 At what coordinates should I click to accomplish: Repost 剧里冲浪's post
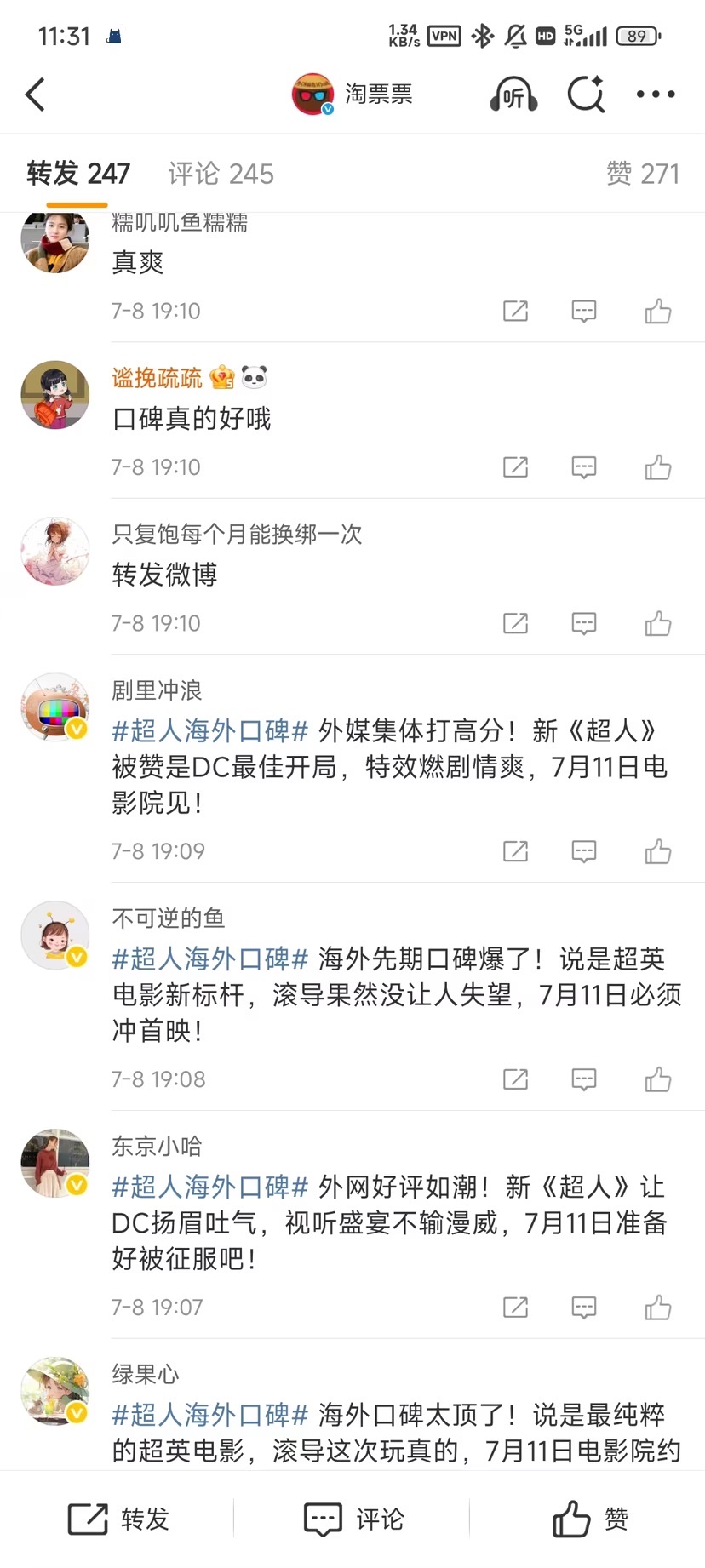pyautogui.click(x=515, y=851)
